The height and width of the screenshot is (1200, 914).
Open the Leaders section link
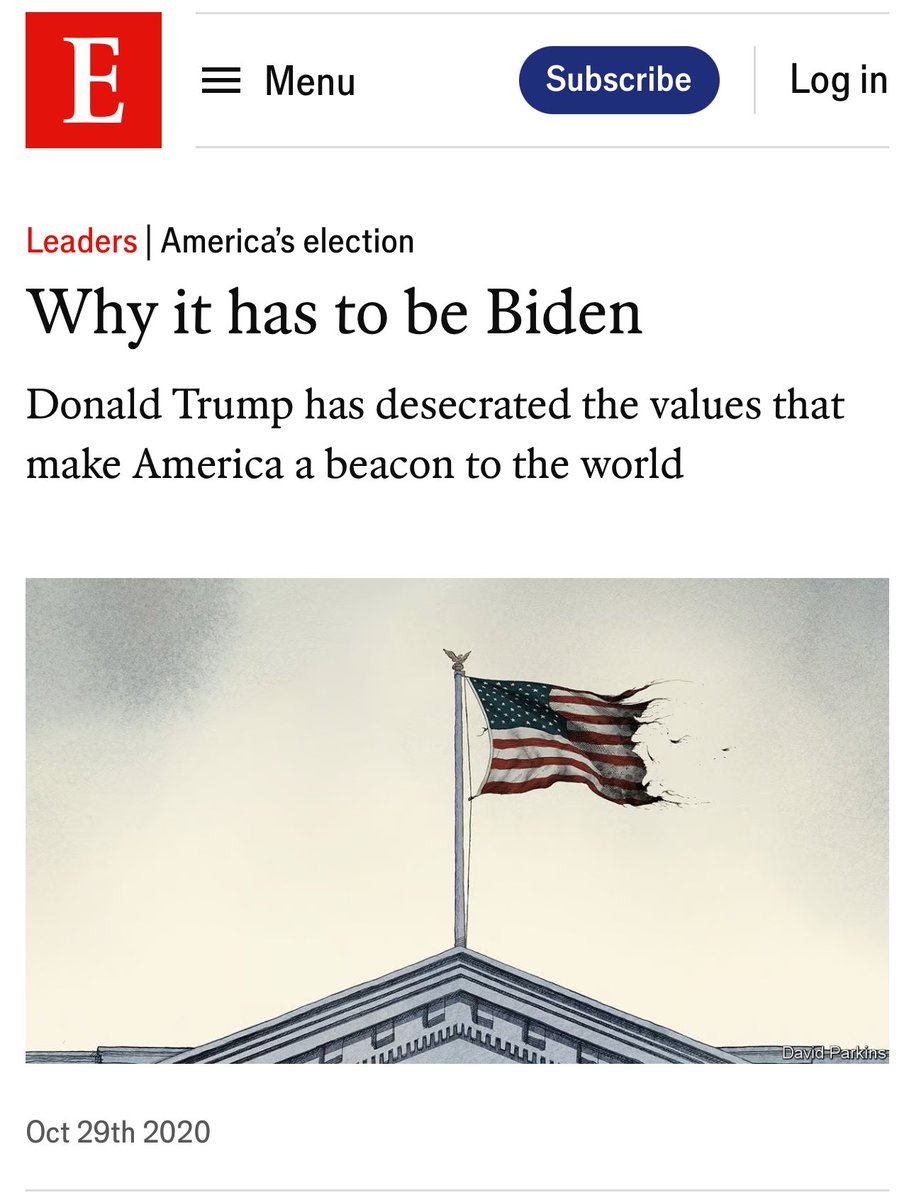[81, 241]
